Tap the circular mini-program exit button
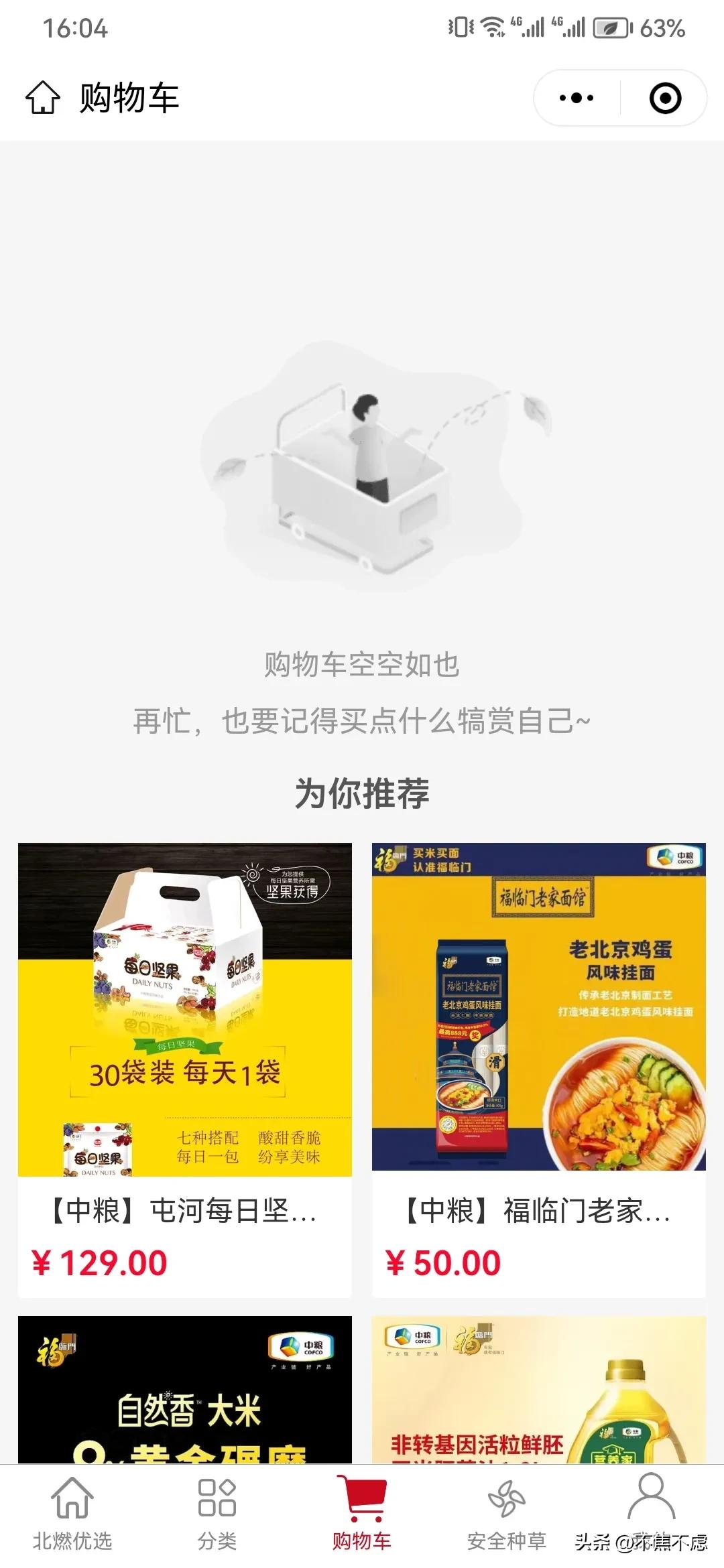The width and height of the screenshot is (724, 1568). point(663,98)
